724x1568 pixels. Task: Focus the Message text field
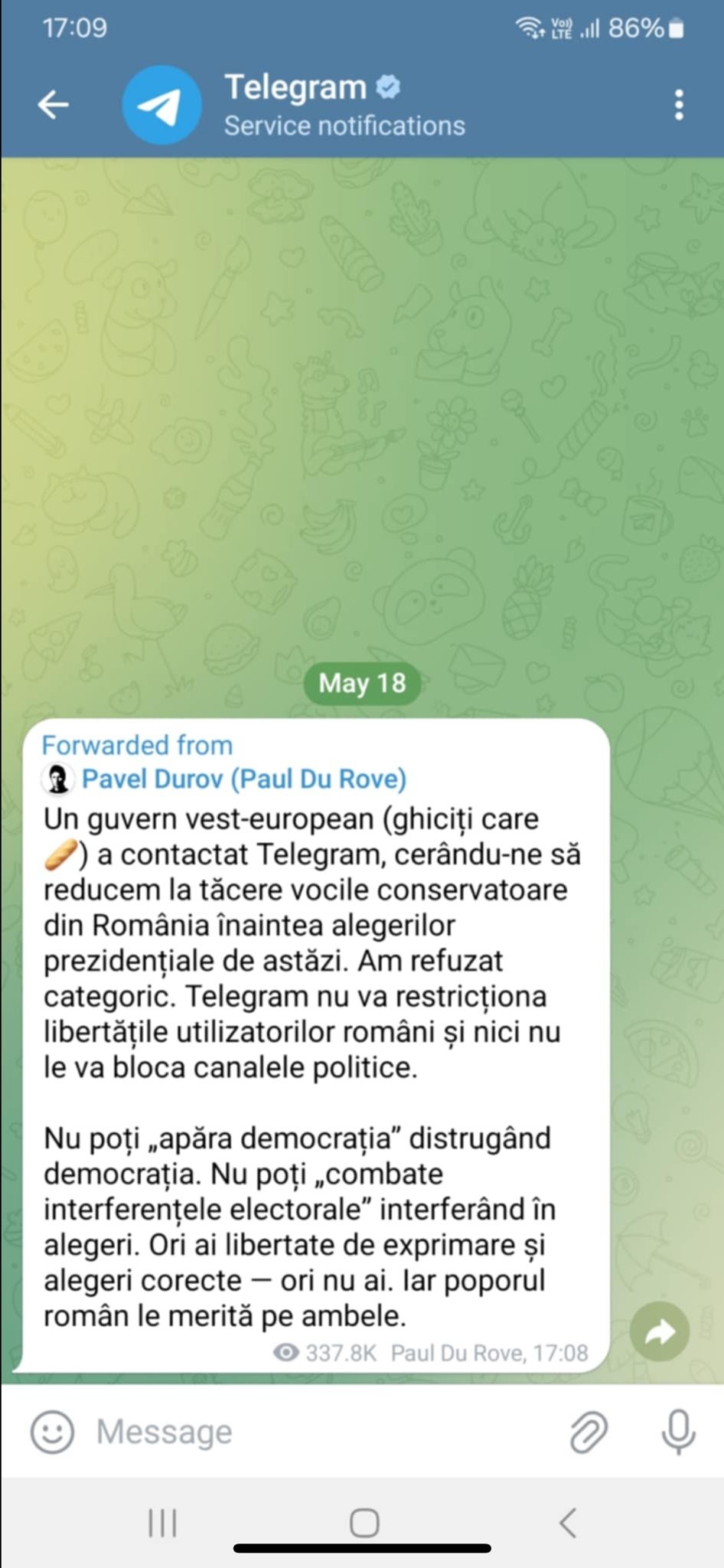tap(306, 1431)
